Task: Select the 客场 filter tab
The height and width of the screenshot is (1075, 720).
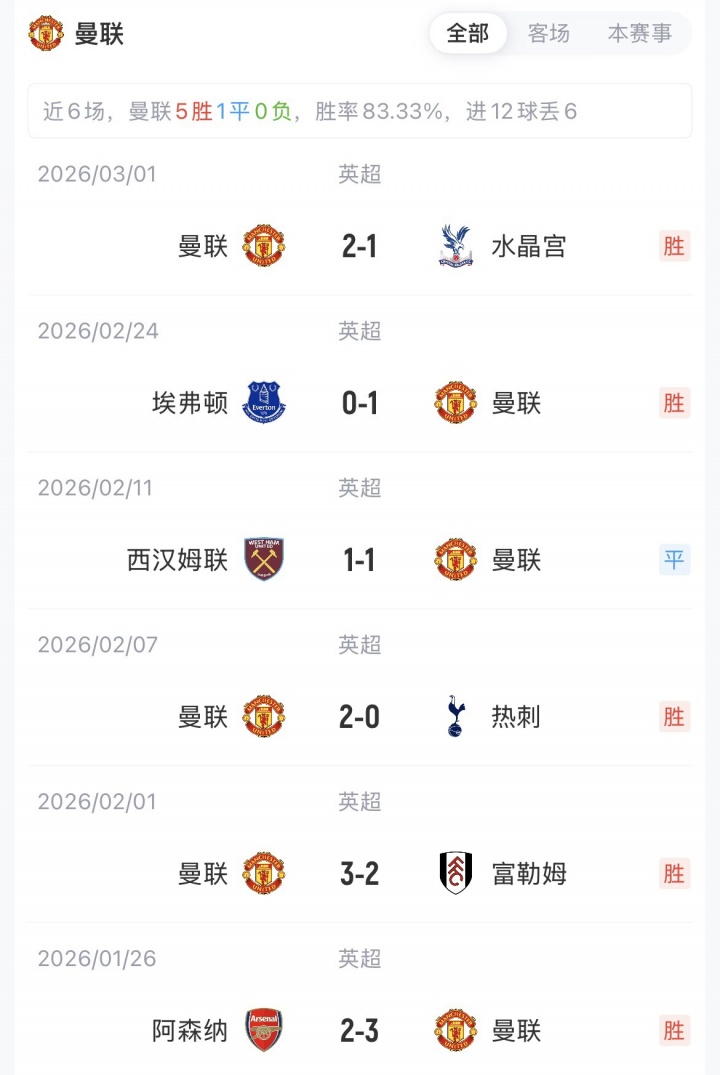Action: click(549, 33)
